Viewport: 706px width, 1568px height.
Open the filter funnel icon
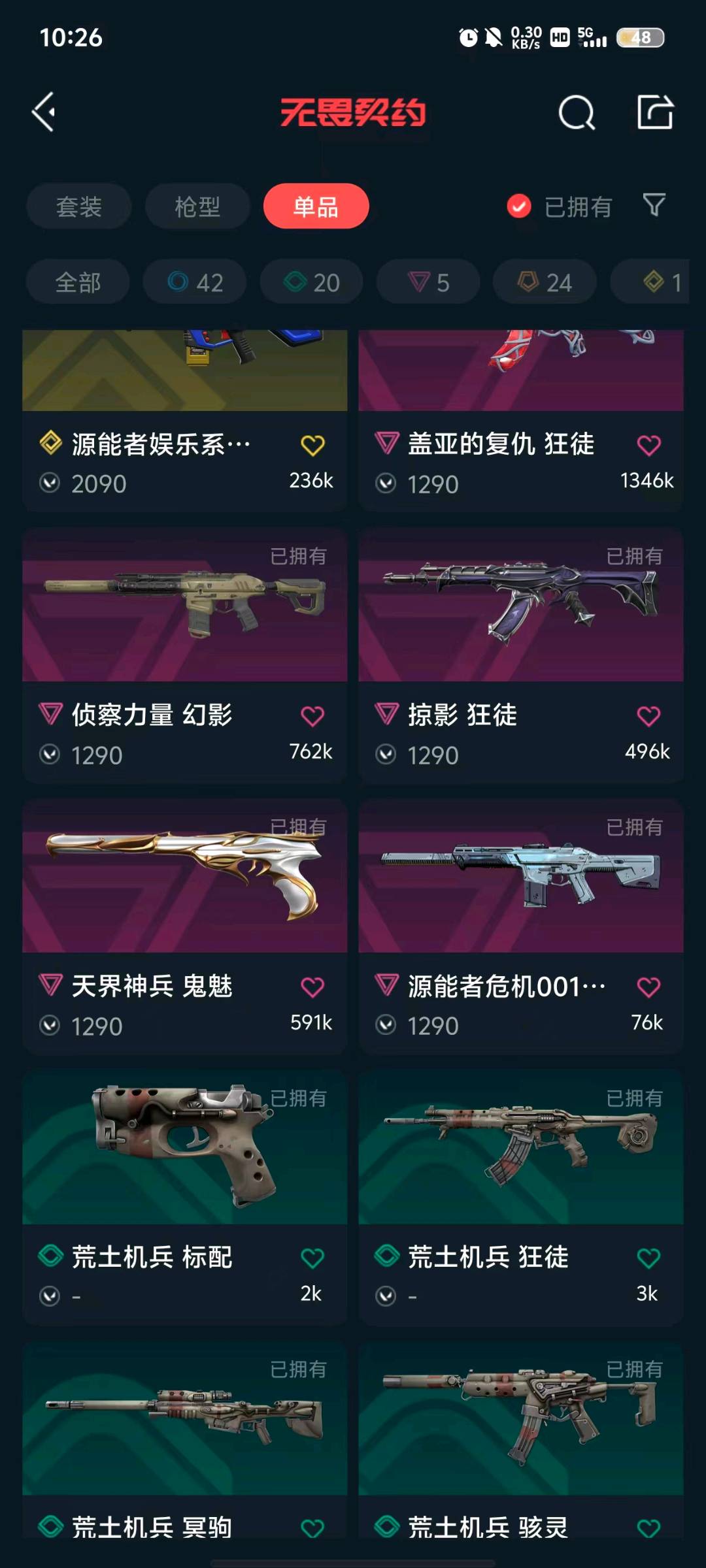tap(654, 205)
